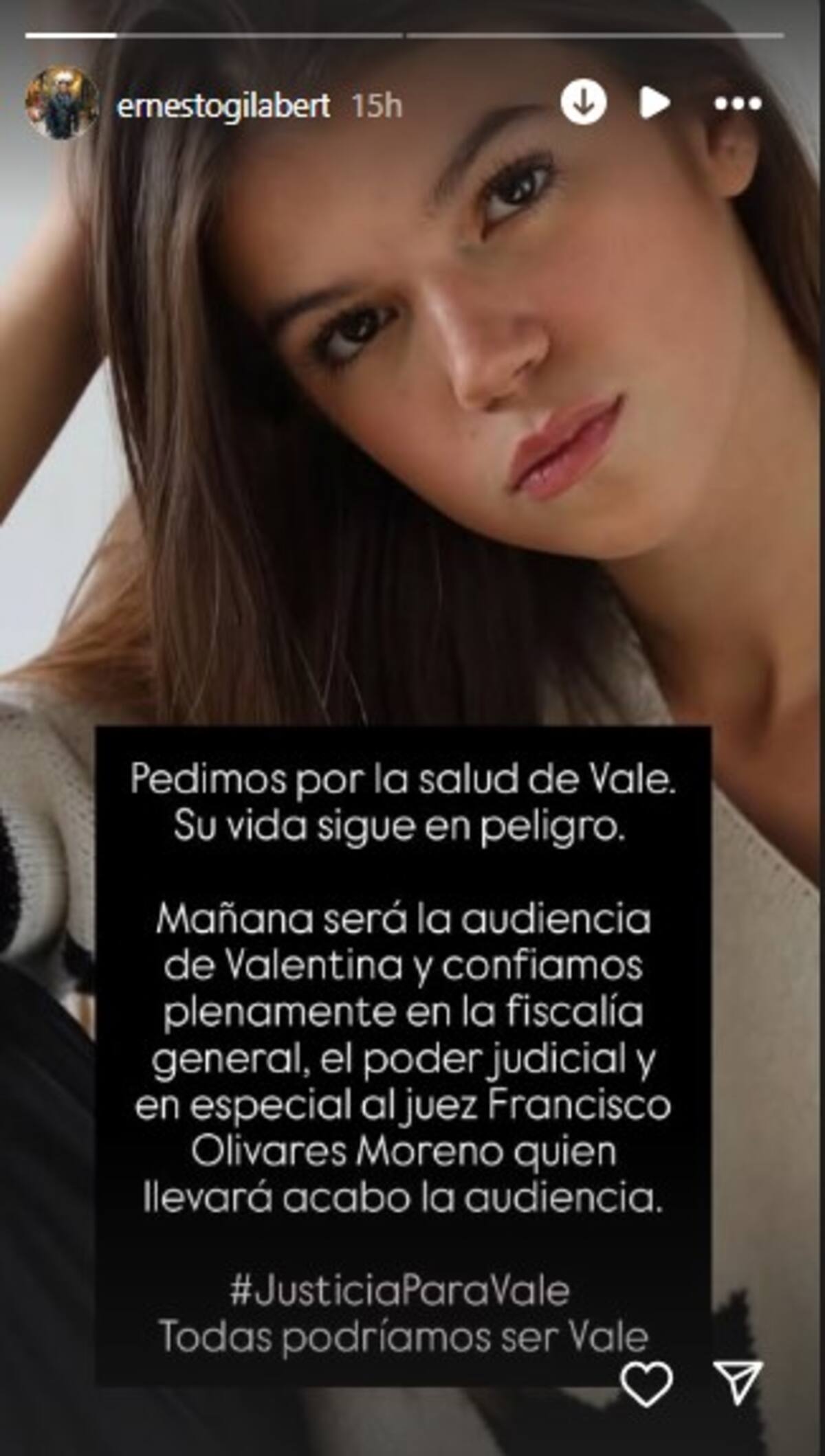The image size is (825, 1456).
Task: Download this story
Action: [x=583, y=103]
